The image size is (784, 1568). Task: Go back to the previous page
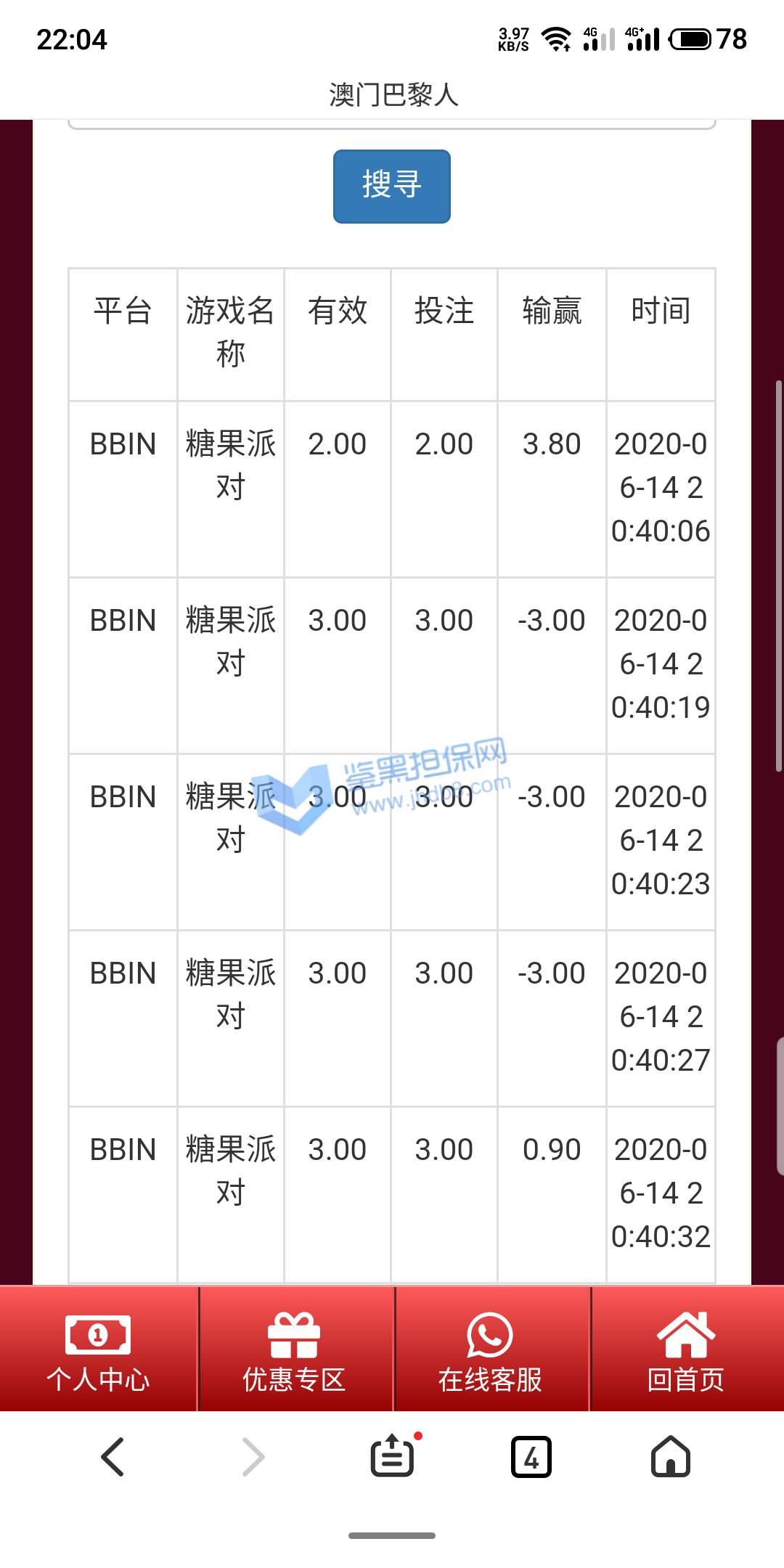coord(113,1457)
